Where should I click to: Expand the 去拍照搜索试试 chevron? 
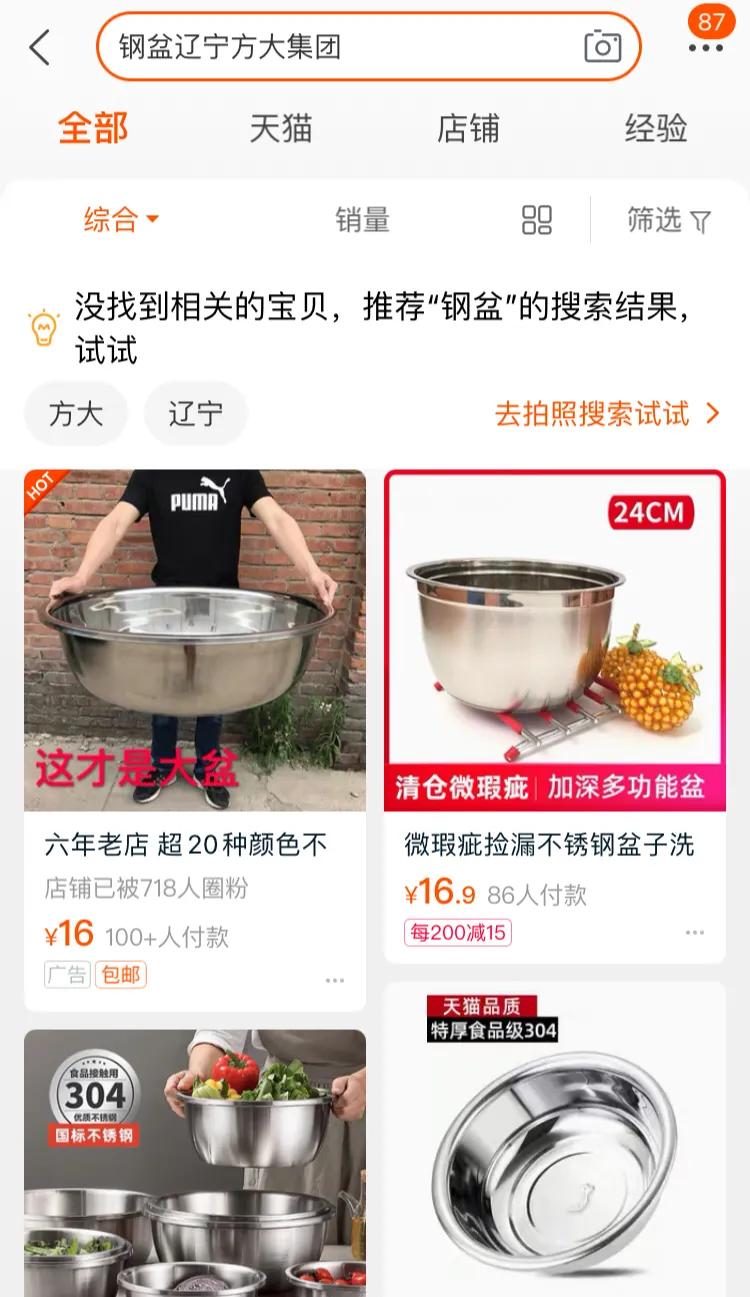click(712, 412)
